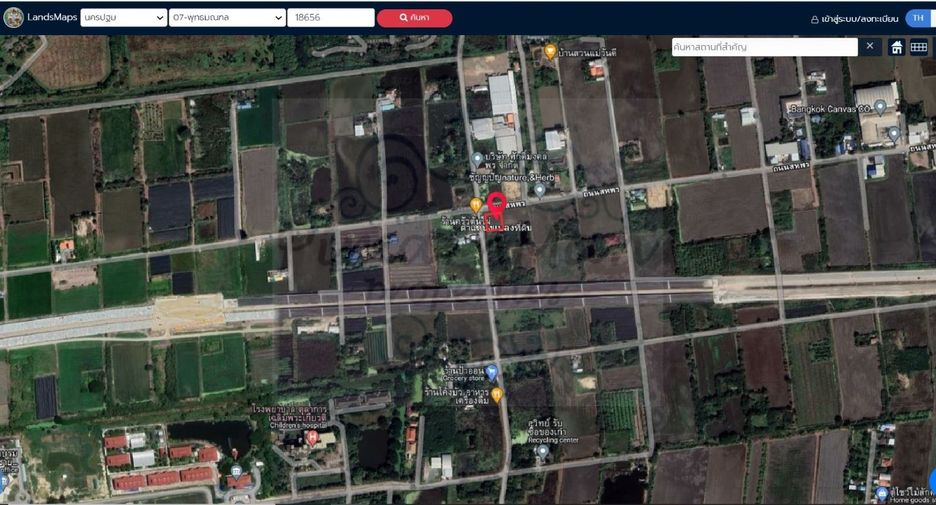Open the นครปฐม province dropdown
The width and height of the screenshot is (936, 505).
tap(124, 17)
